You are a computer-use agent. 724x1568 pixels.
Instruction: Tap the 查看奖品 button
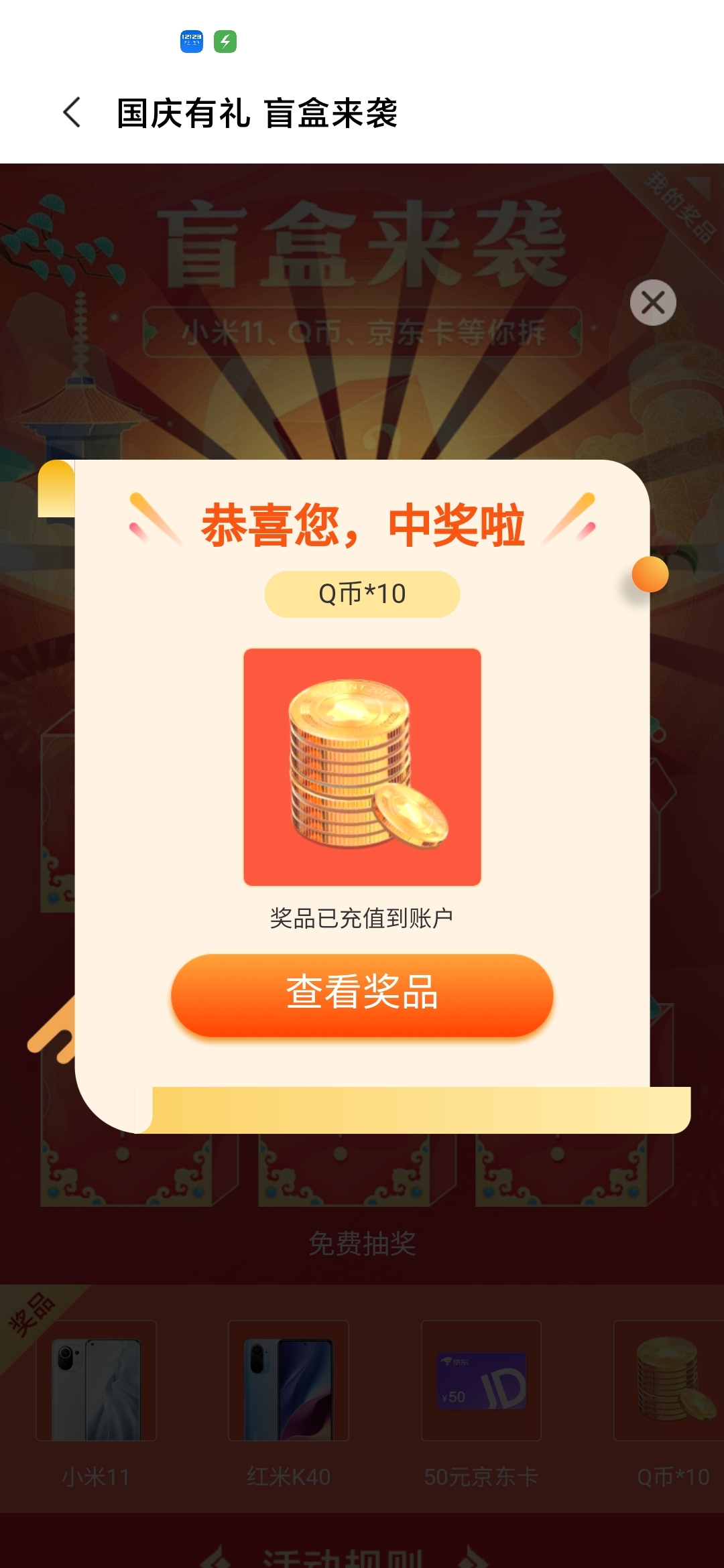pyautogui.click(x=362, y=994)
